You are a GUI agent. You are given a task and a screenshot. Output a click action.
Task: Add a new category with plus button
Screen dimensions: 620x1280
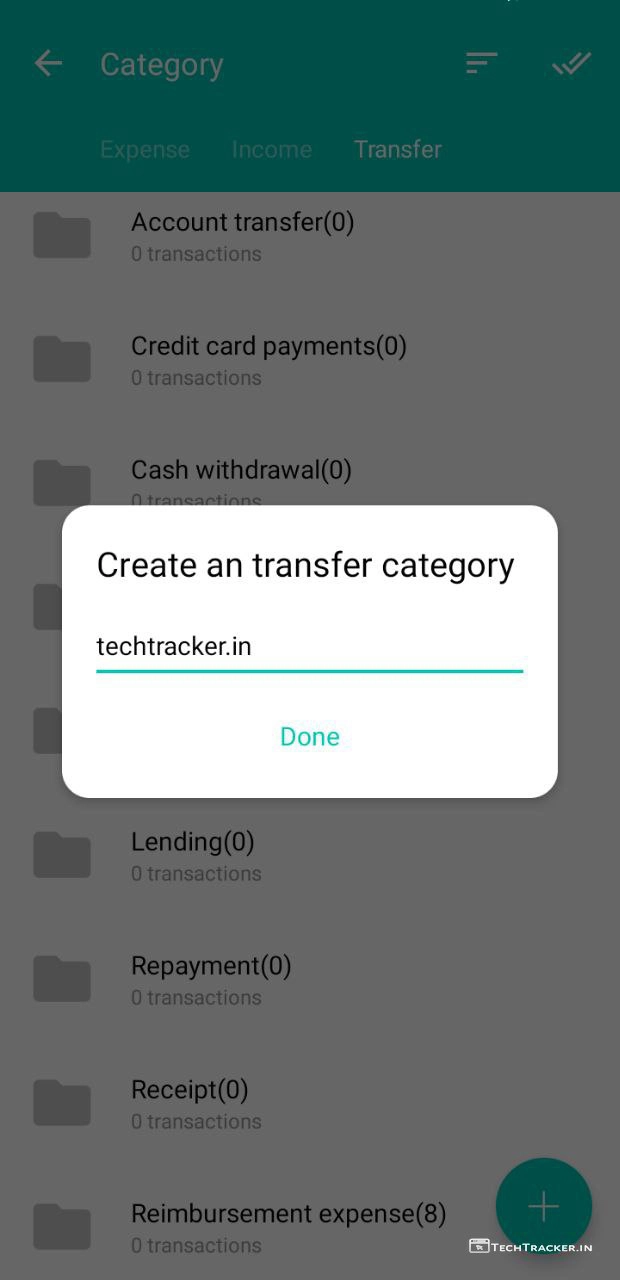pos(543,1206)
